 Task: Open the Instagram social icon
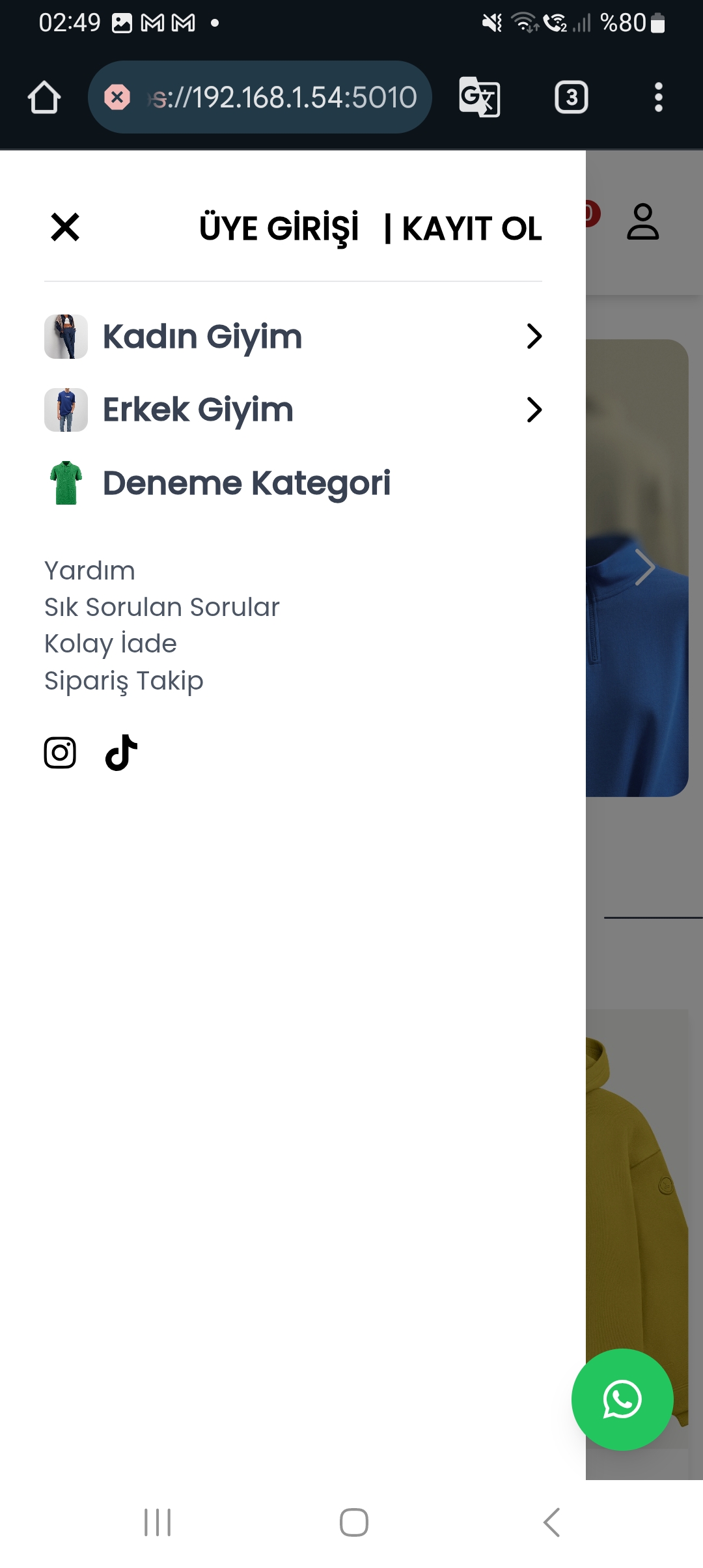pyautogui.click(x=60, y=752)
